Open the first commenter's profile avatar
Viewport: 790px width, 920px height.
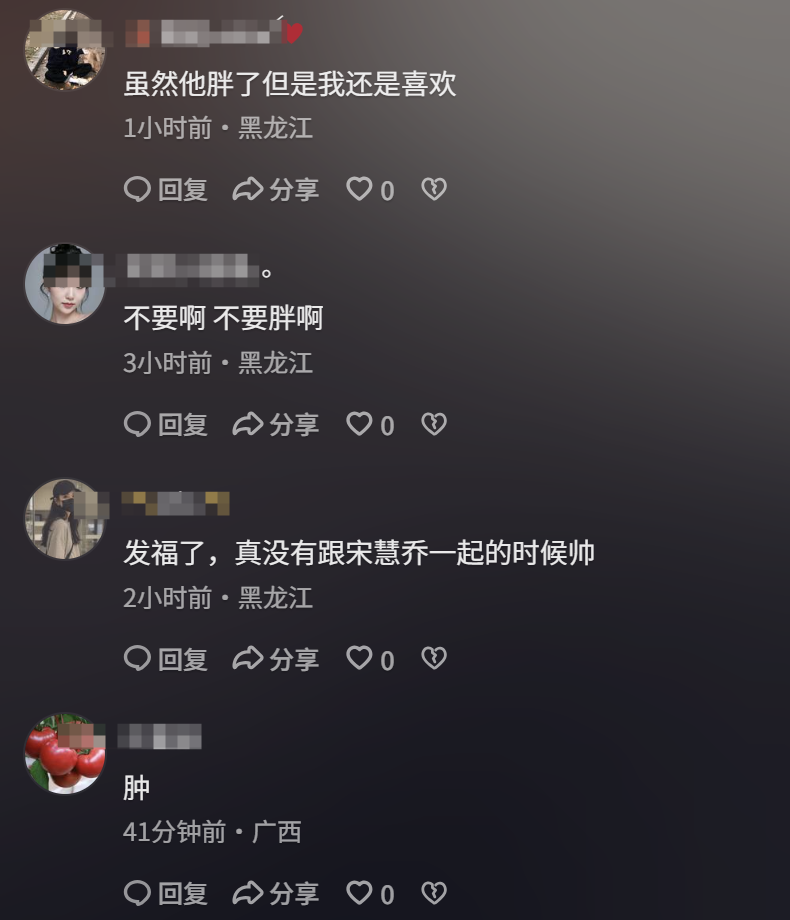point(64,48)
